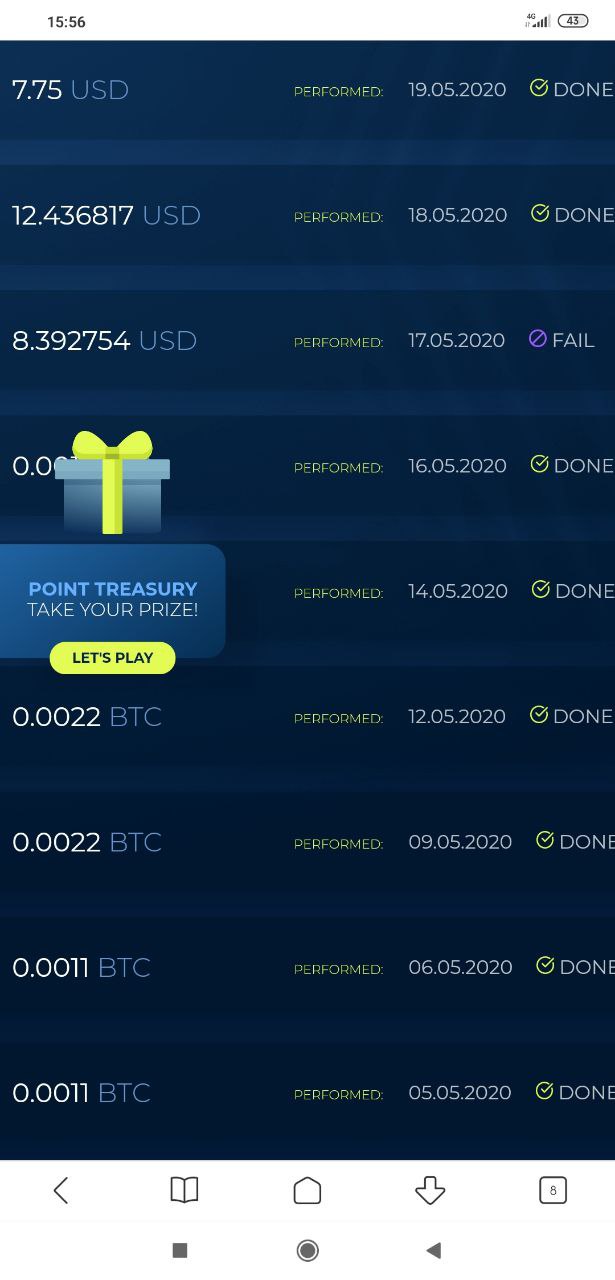Tap the system back triangle
The width and height of the screenshot is (615, 1280).
433,1250
